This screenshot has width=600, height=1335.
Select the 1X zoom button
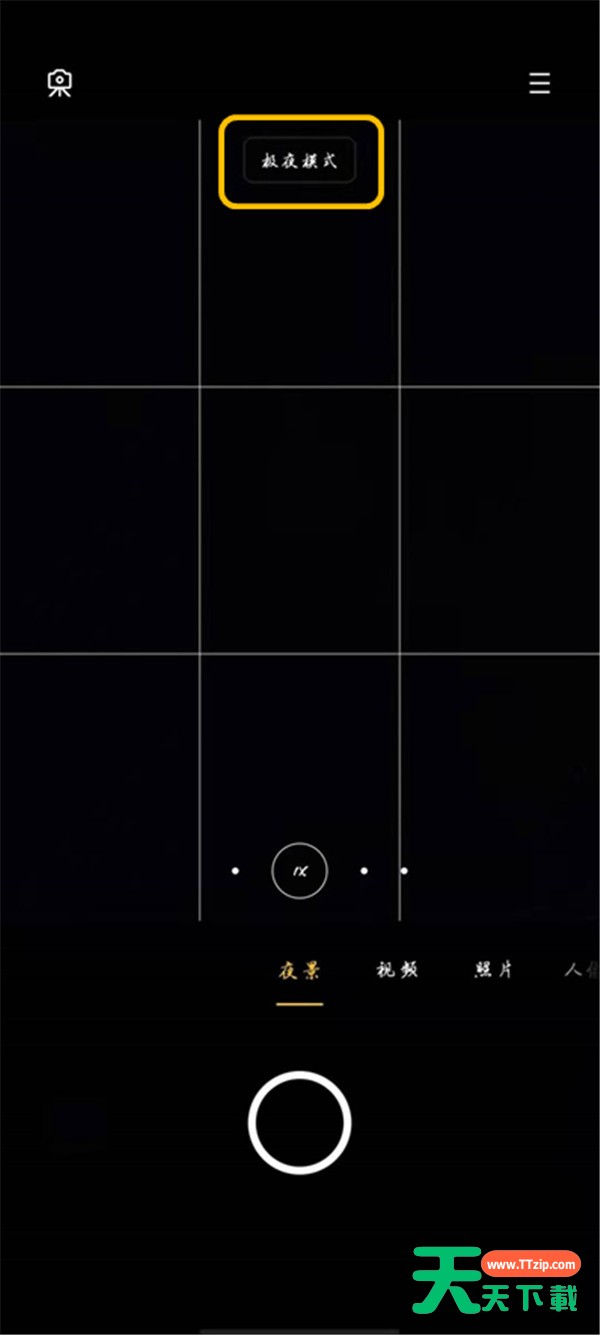click(x=300, y=870)
